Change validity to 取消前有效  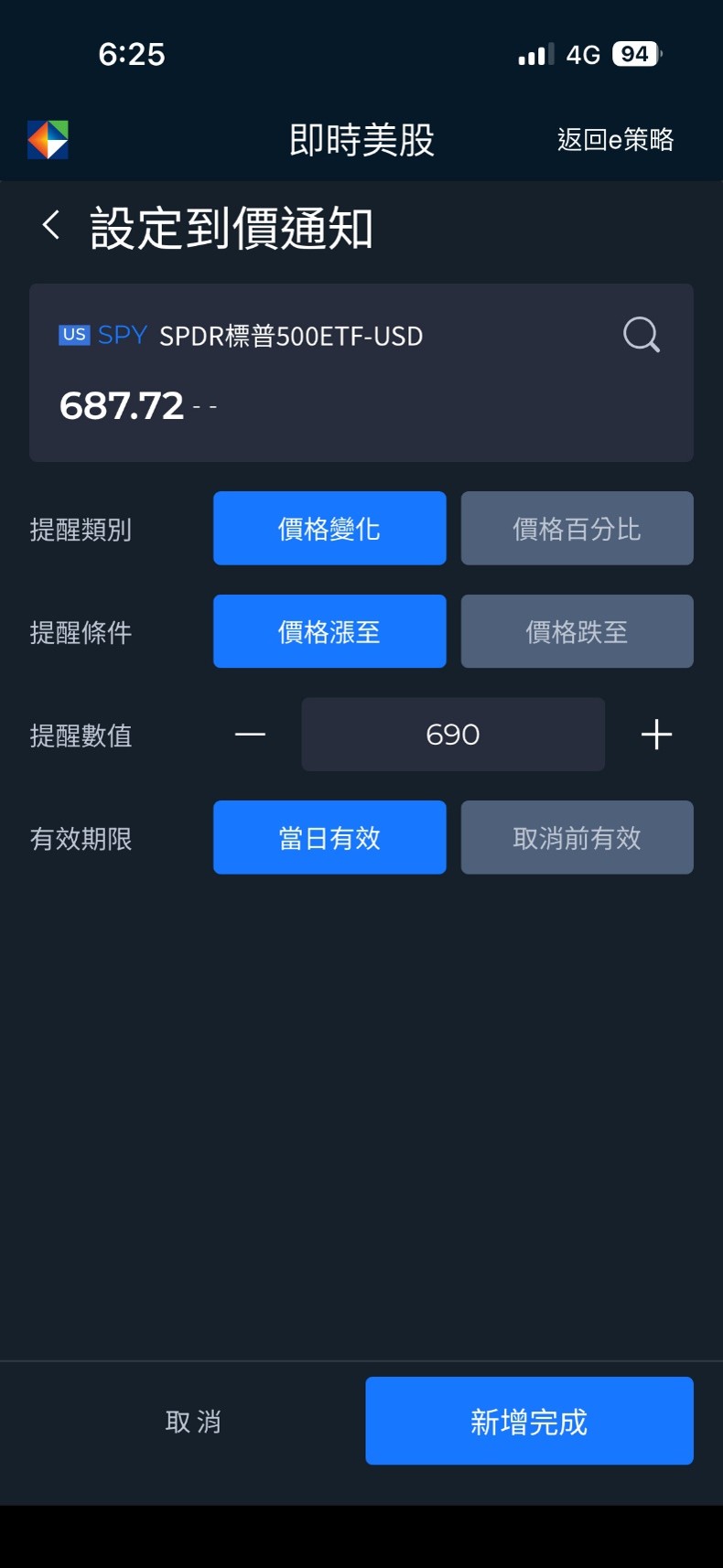click(577, 837)
